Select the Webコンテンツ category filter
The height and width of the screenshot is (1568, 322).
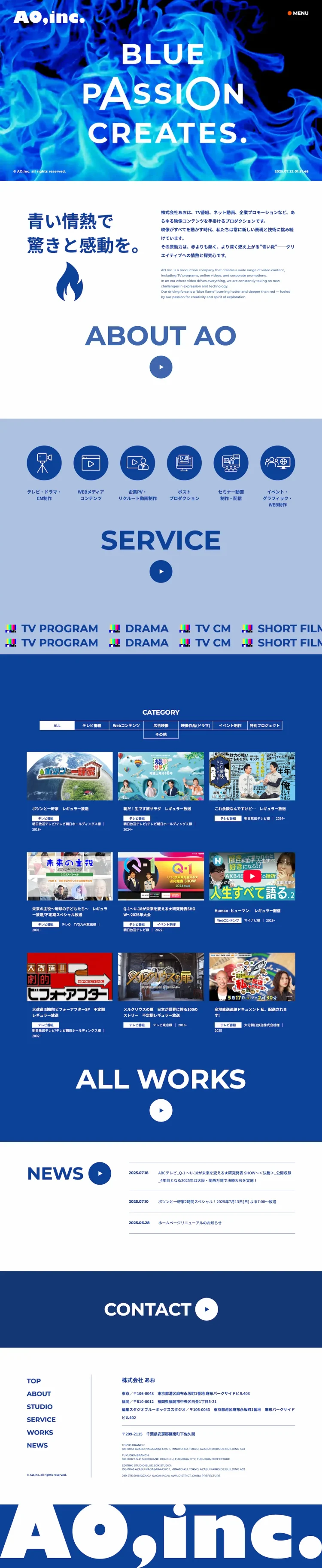coord(126,725)
